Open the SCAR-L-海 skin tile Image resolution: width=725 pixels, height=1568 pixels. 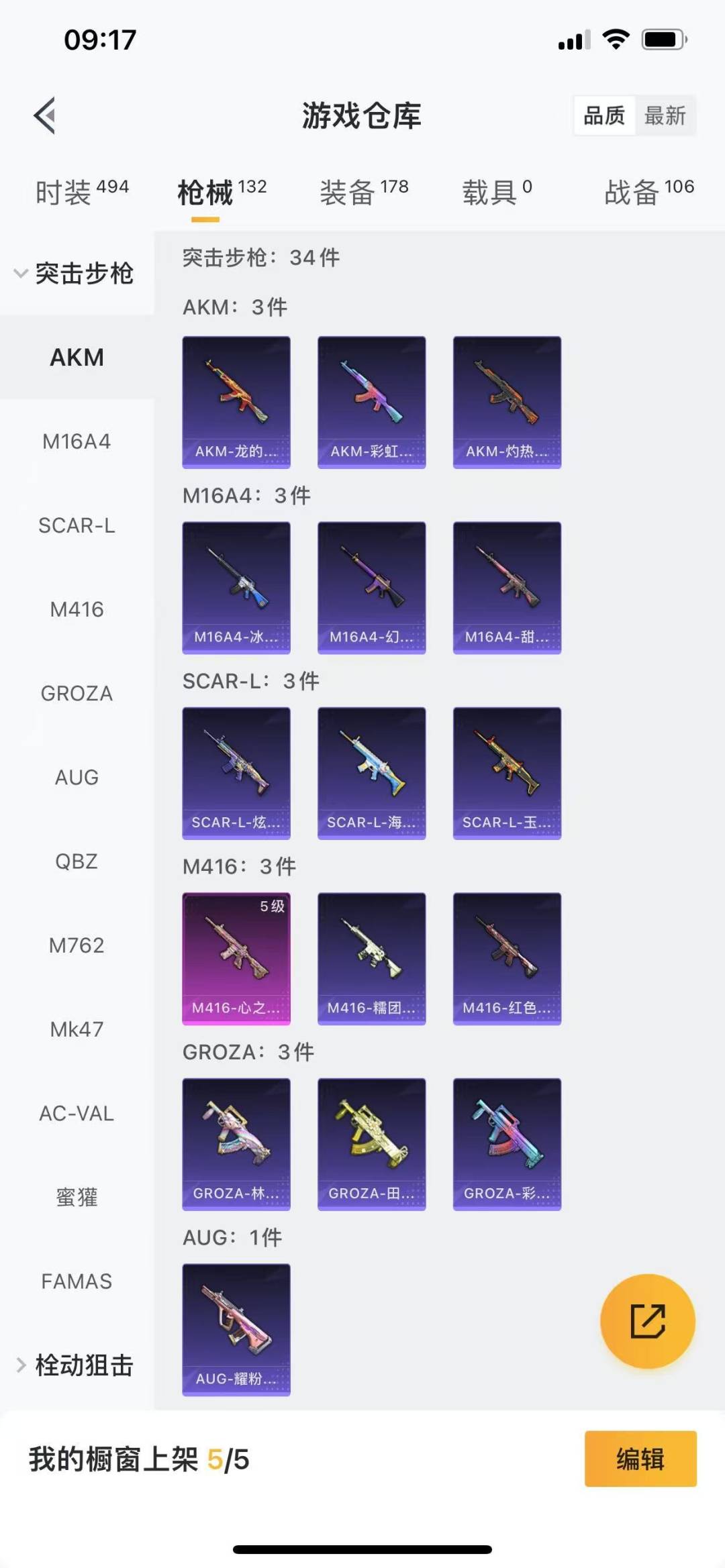371,773
